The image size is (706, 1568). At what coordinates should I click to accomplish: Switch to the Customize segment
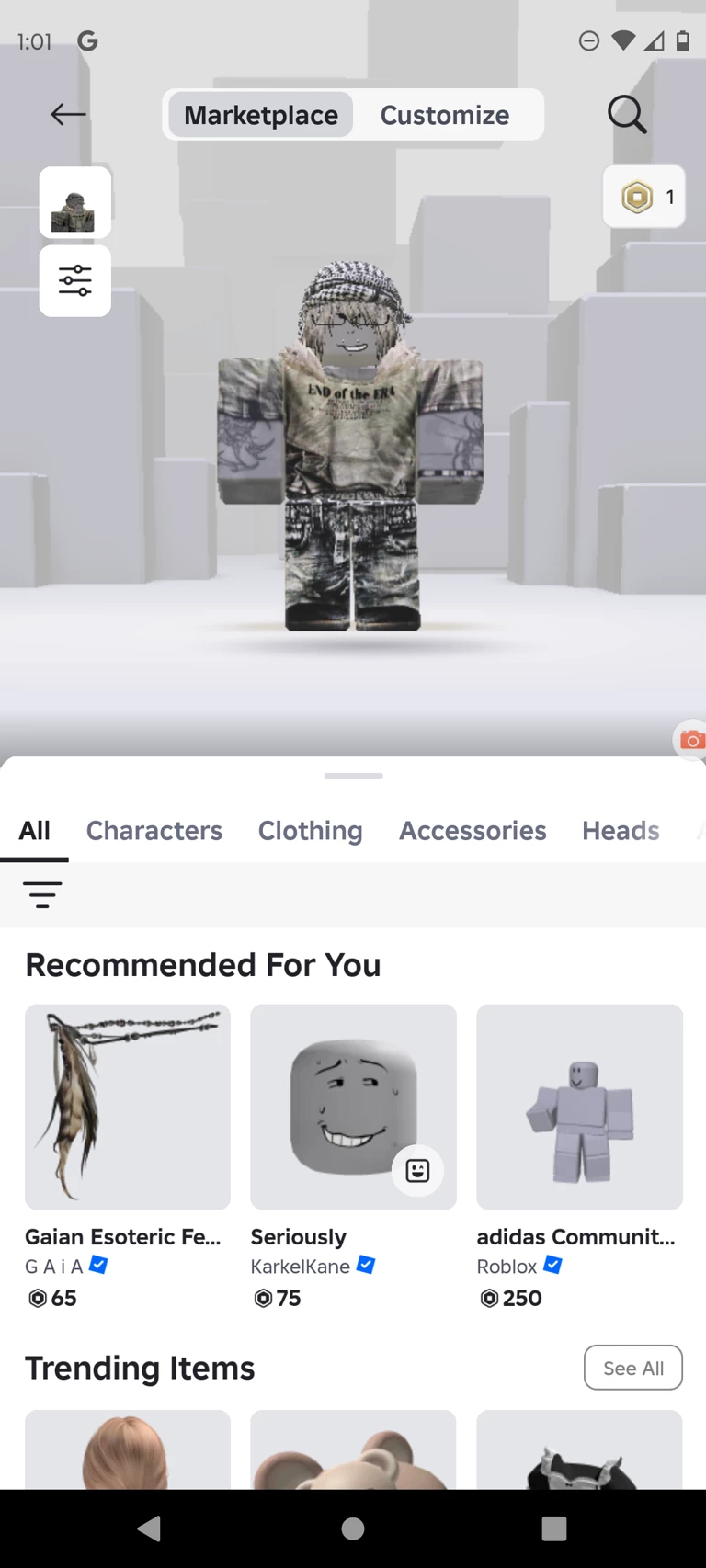444,115
